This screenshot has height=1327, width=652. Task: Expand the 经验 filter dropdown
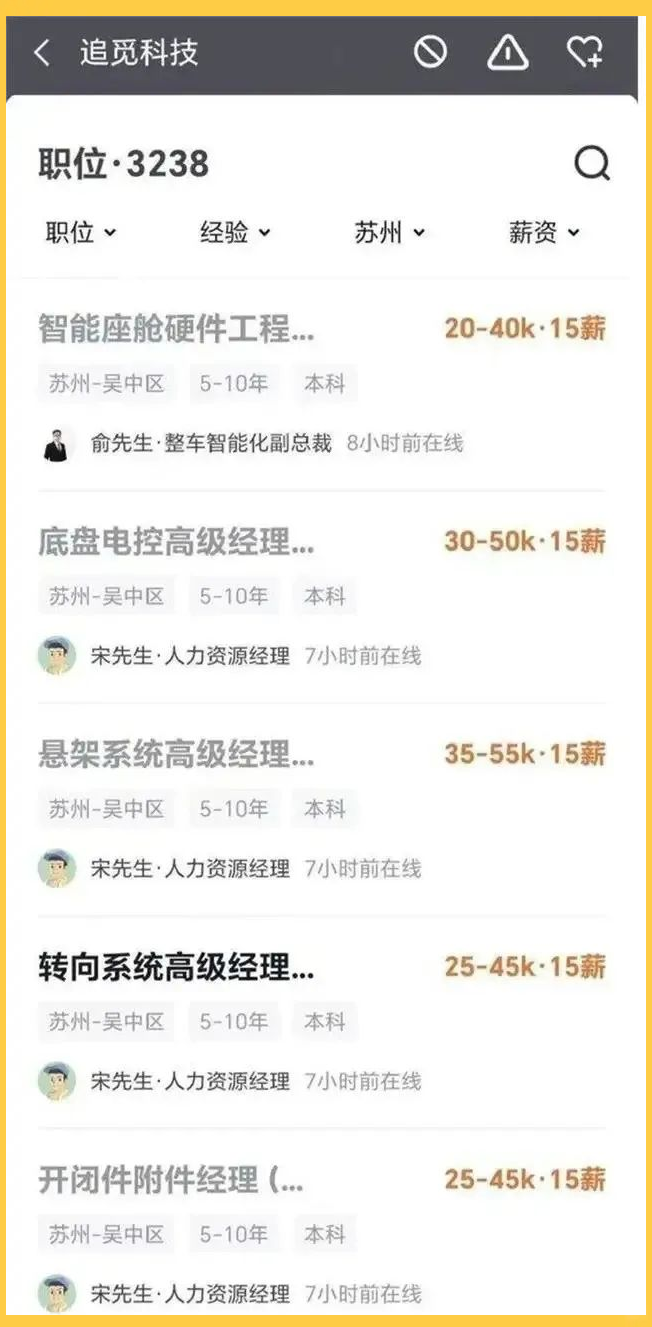[x=235, y=233]
